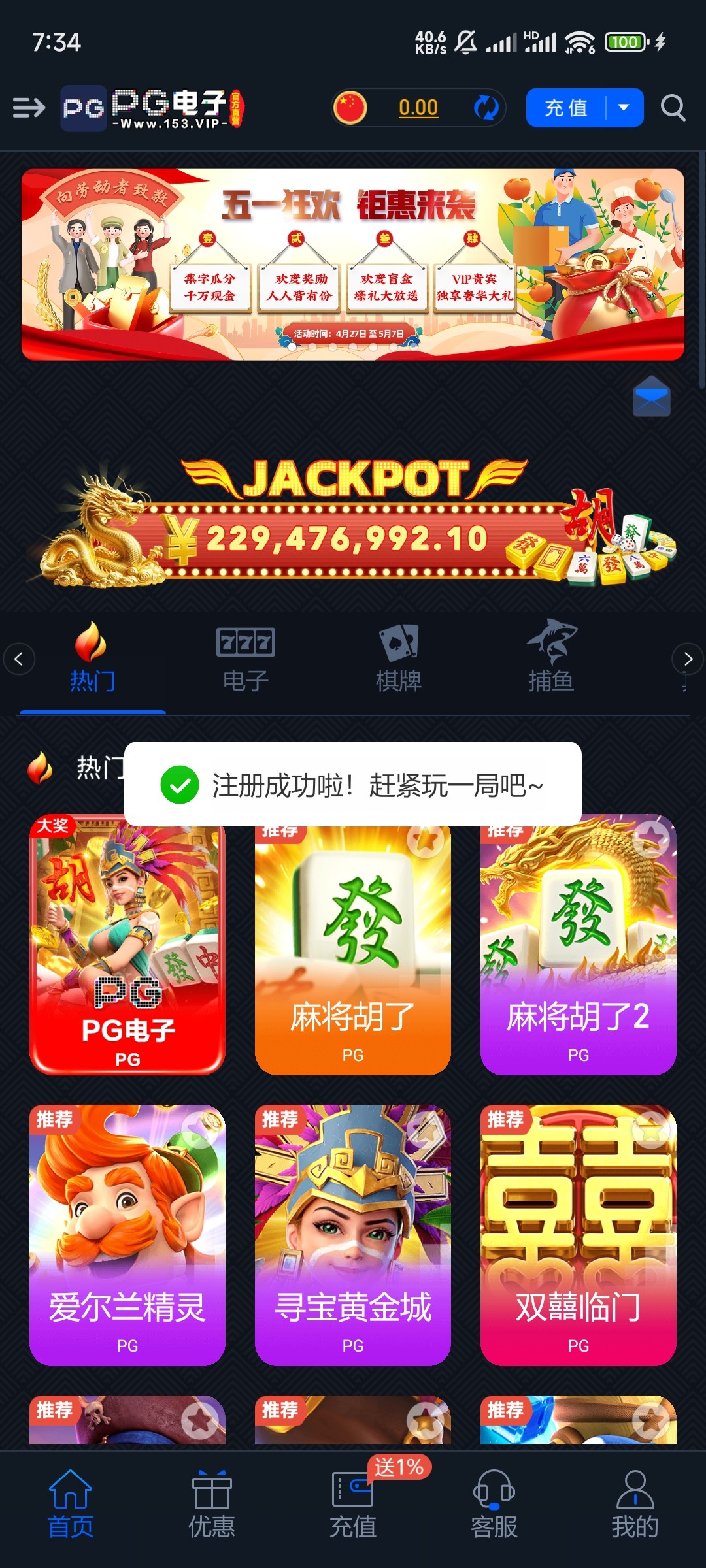The image size is (706, 1568).
Task: Favorite the 双囍临门 game with star
Action: point(651,1132)
